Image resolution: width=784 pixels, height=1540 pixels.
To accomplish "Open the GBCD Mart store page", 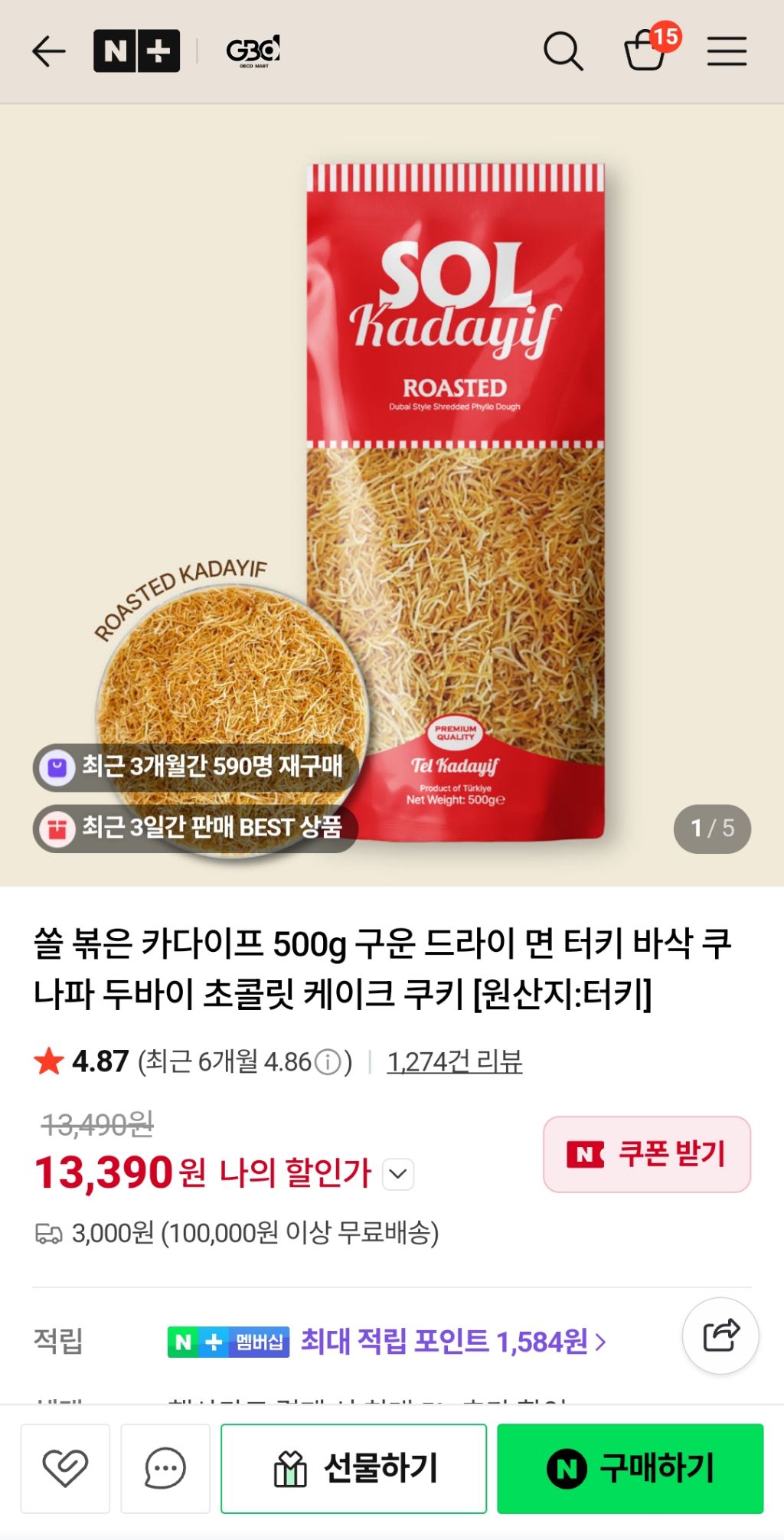I will click(253, 51).
